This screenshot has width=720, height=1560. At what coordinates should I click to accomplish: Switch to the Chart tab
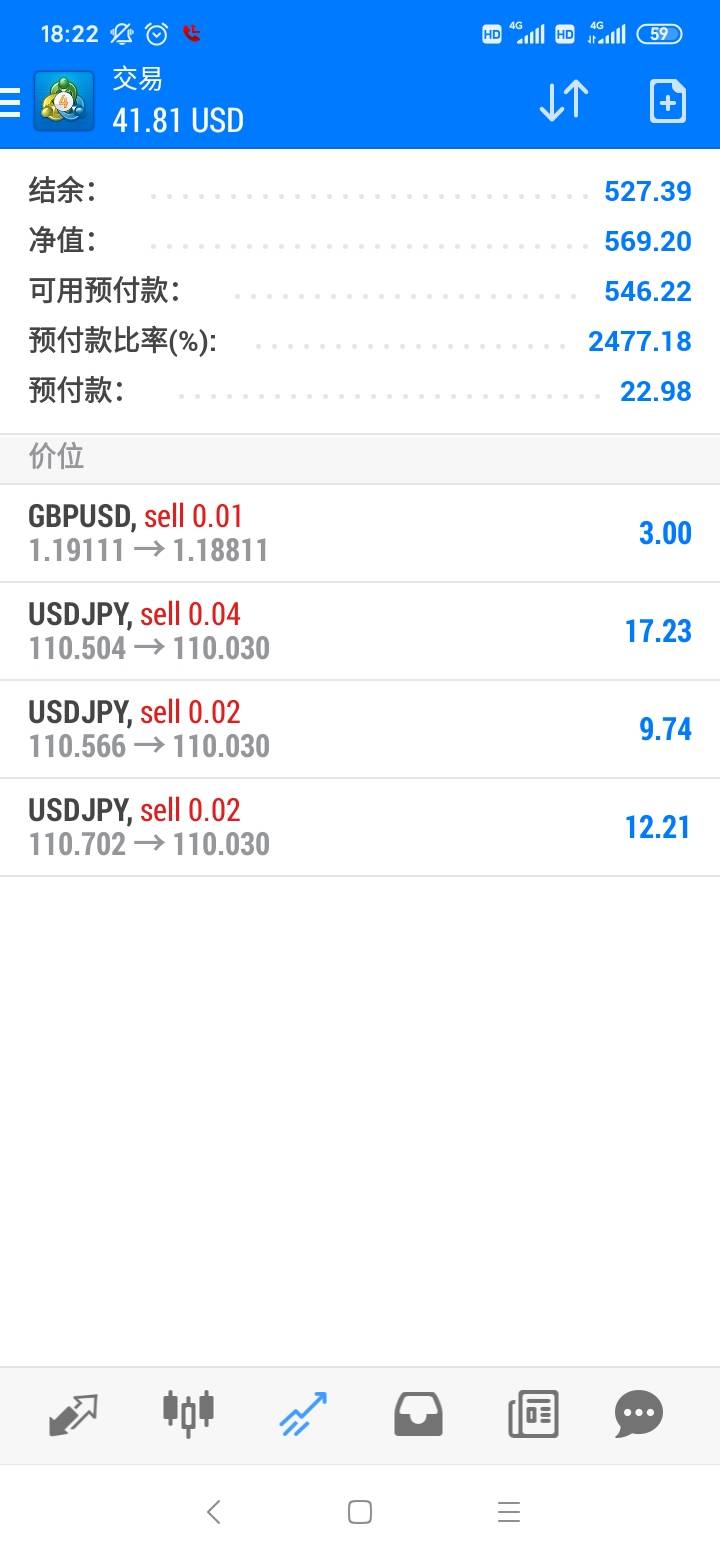pyautogui.click(x=188, y=1414)
